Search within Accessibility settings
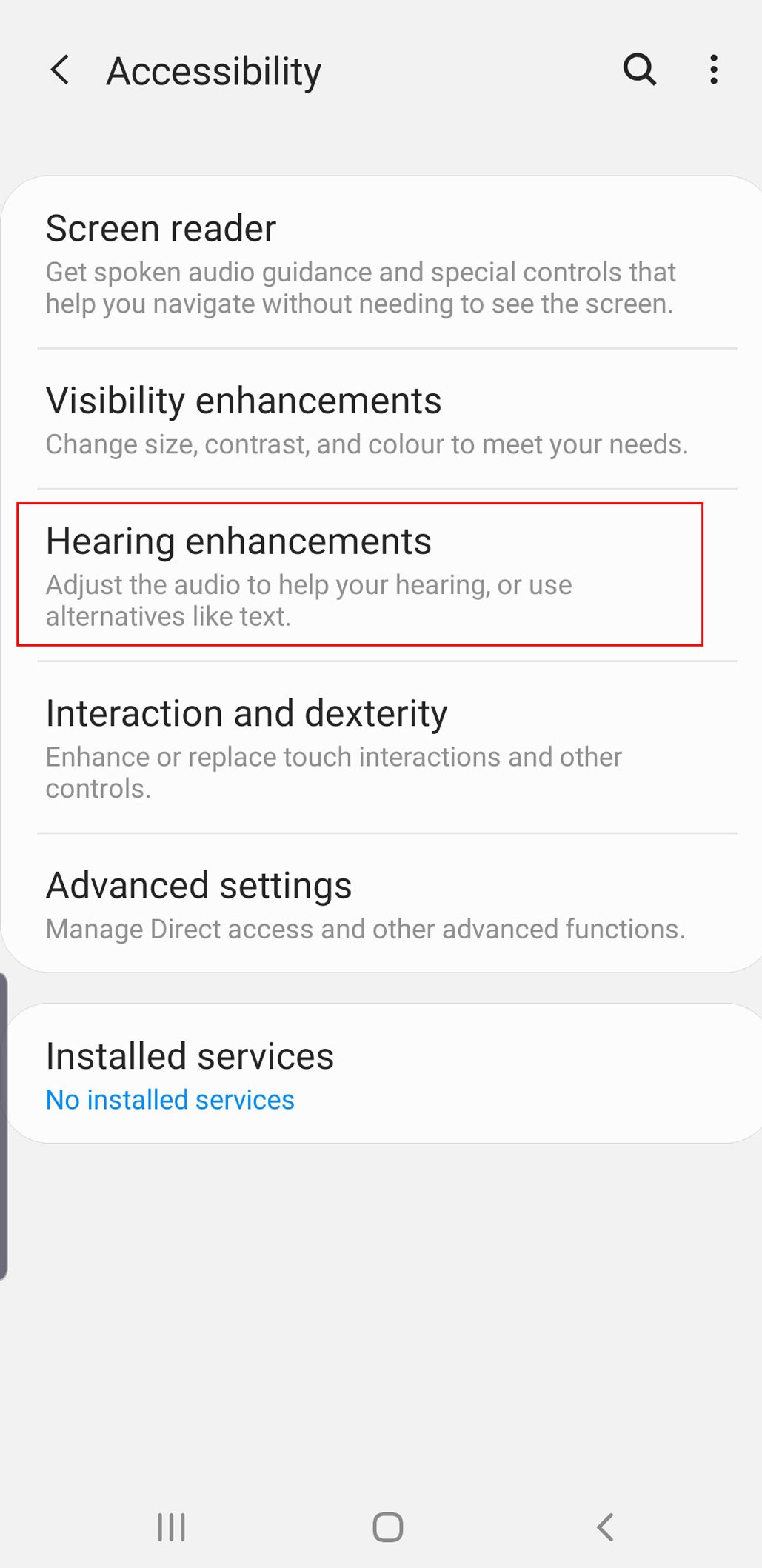The image size is (762, 1568). click(x=640, y=70)
